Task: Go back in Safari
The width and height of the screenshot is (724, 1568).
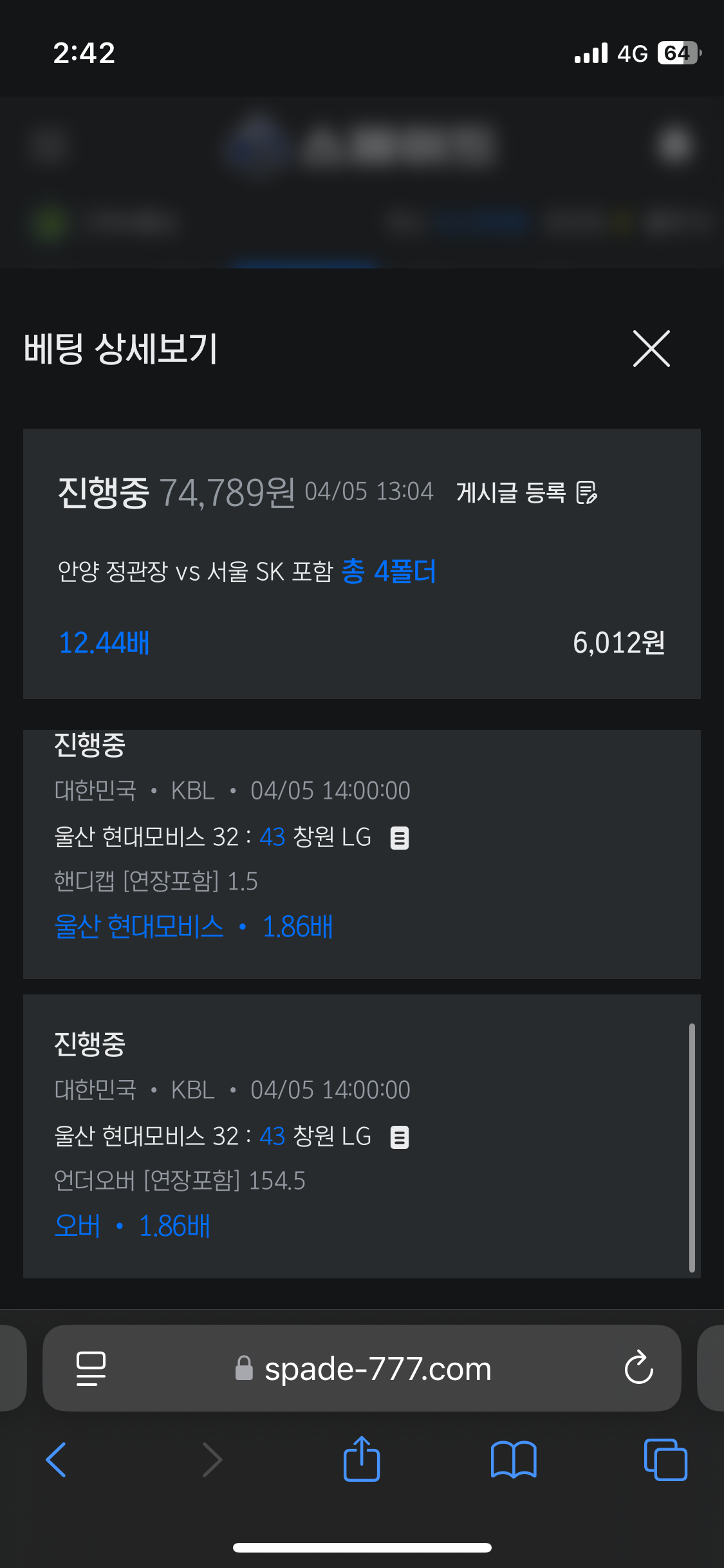Action: 56,1459
